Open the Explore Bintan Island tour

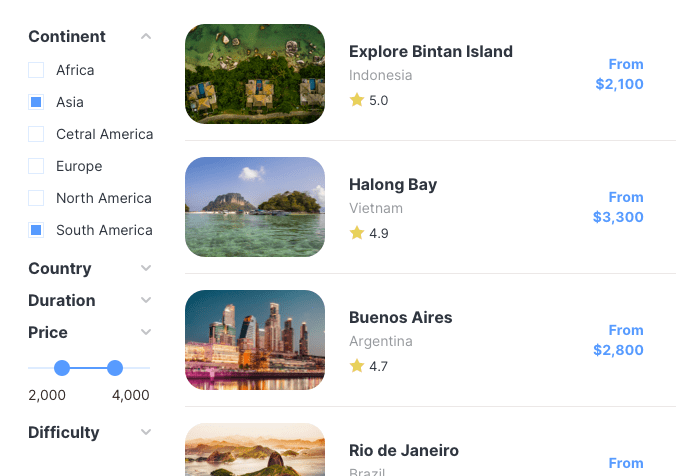click(x=430, y=52)
